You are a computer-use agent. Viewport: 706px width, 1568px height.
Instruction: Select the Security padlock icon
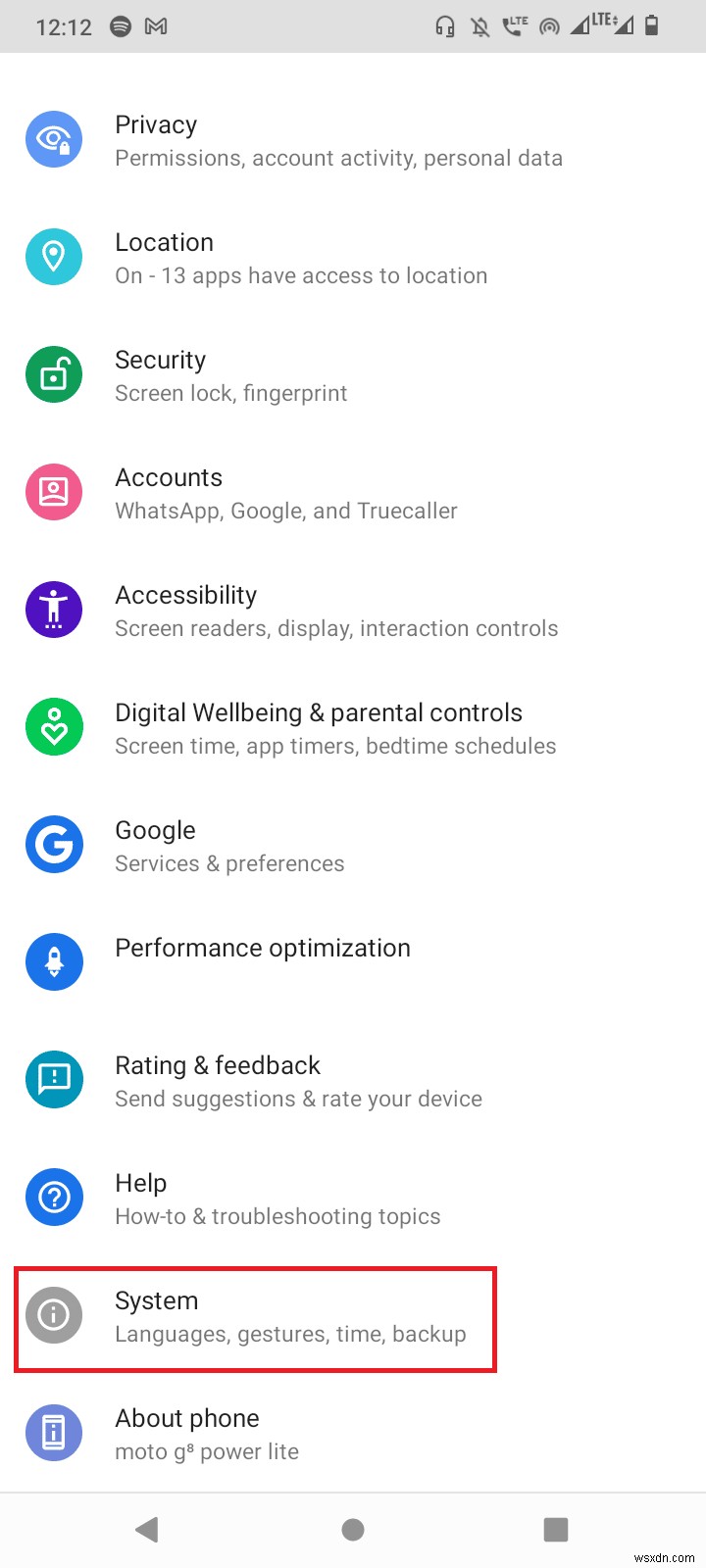click(54, 374)
